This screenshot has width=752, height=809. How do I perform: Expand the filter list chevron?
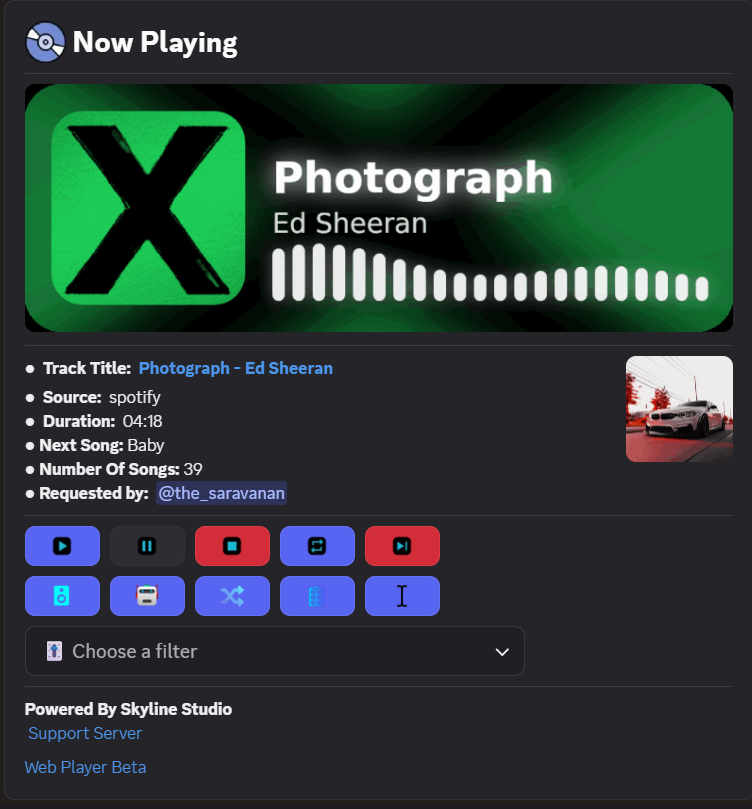click(x=502, y=651)
